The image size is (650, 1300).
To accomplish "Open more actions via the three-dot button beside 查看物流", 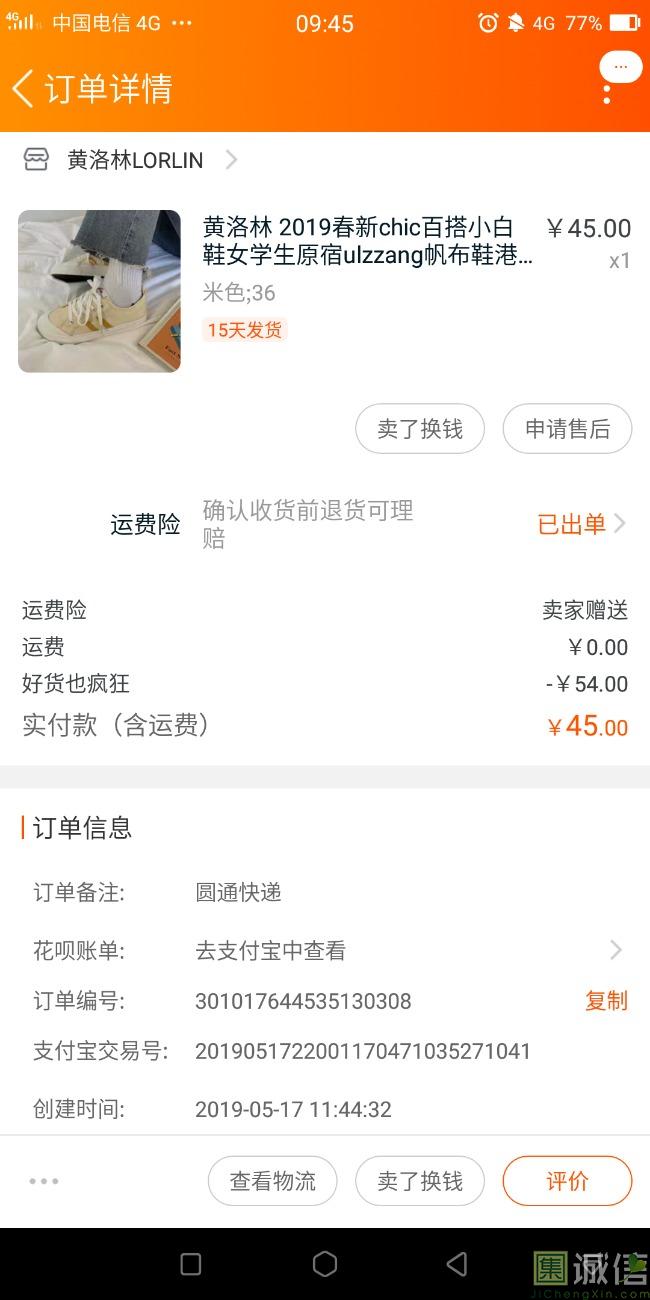I will click(x=44, y=1181).
